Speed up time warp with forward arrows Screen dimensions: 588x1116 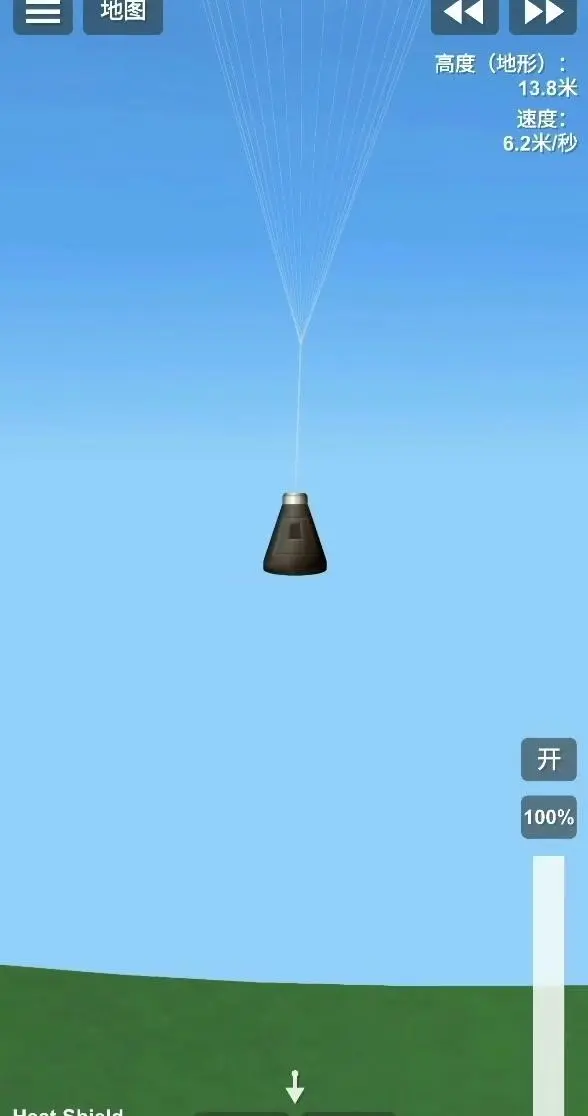pos(543,13)
